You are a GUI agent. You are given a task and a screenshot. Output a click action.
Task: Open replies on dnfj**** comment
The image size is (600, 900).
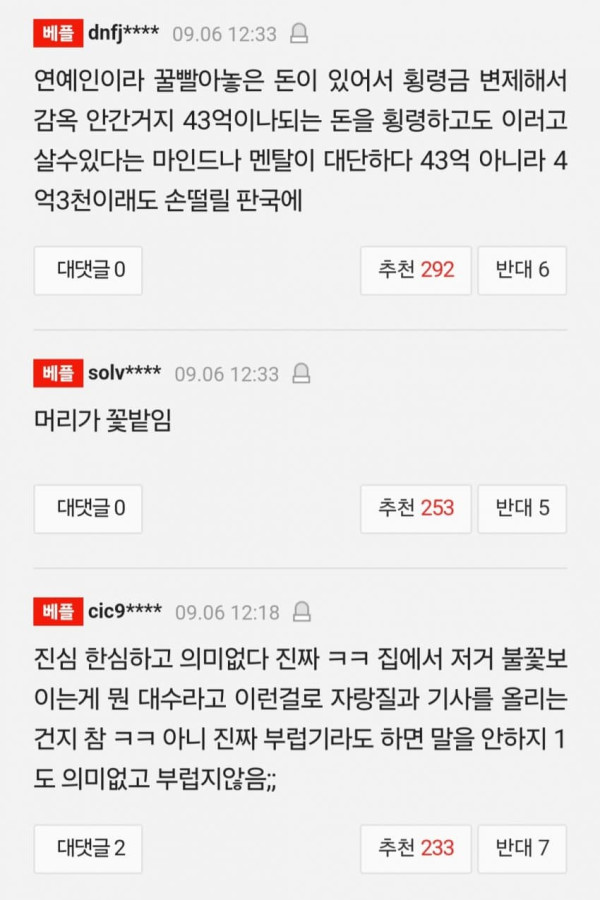tap(88, 270)
